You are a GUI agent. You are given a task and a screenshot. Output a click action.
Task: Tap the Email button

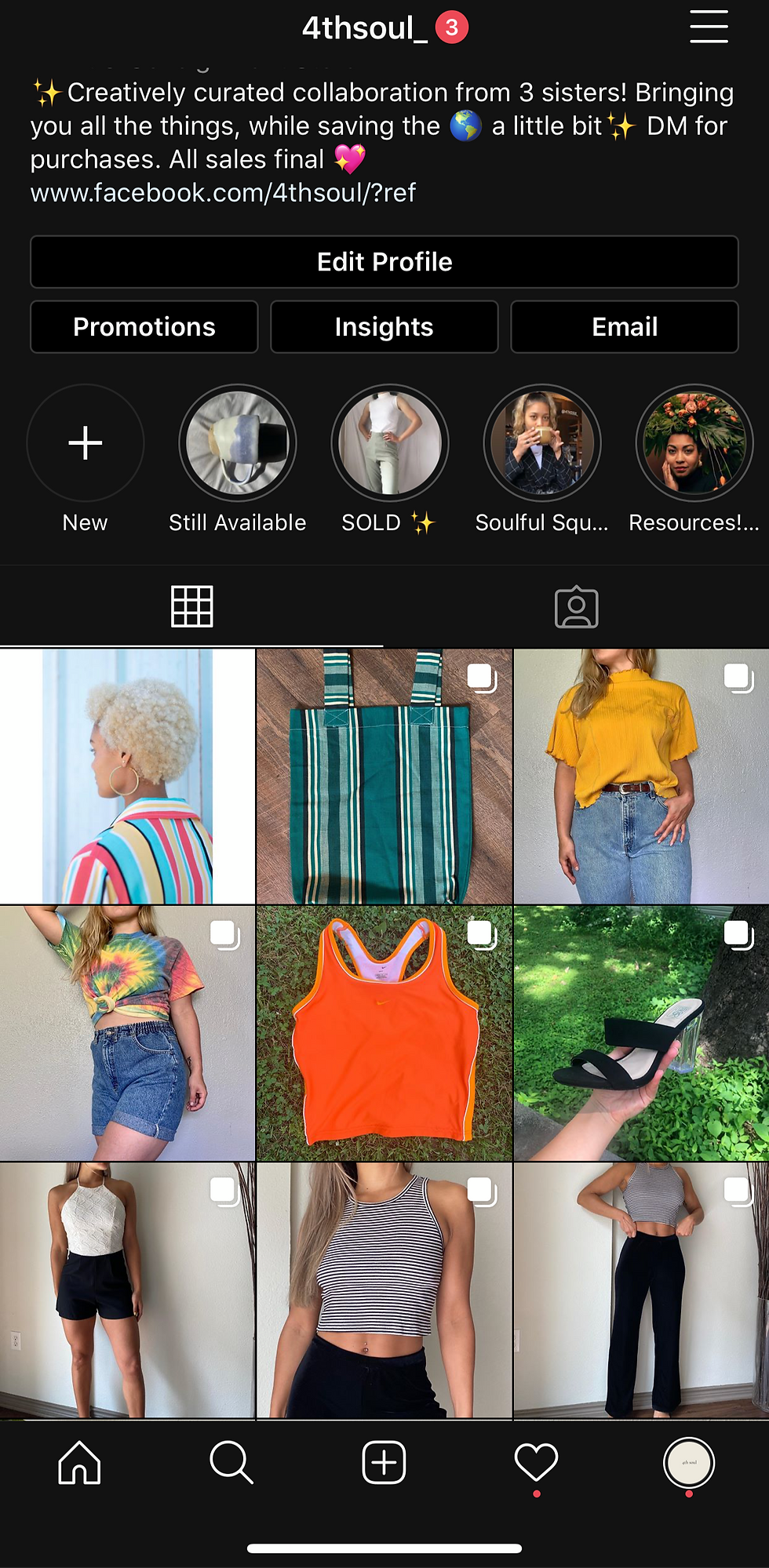(625, 327)
